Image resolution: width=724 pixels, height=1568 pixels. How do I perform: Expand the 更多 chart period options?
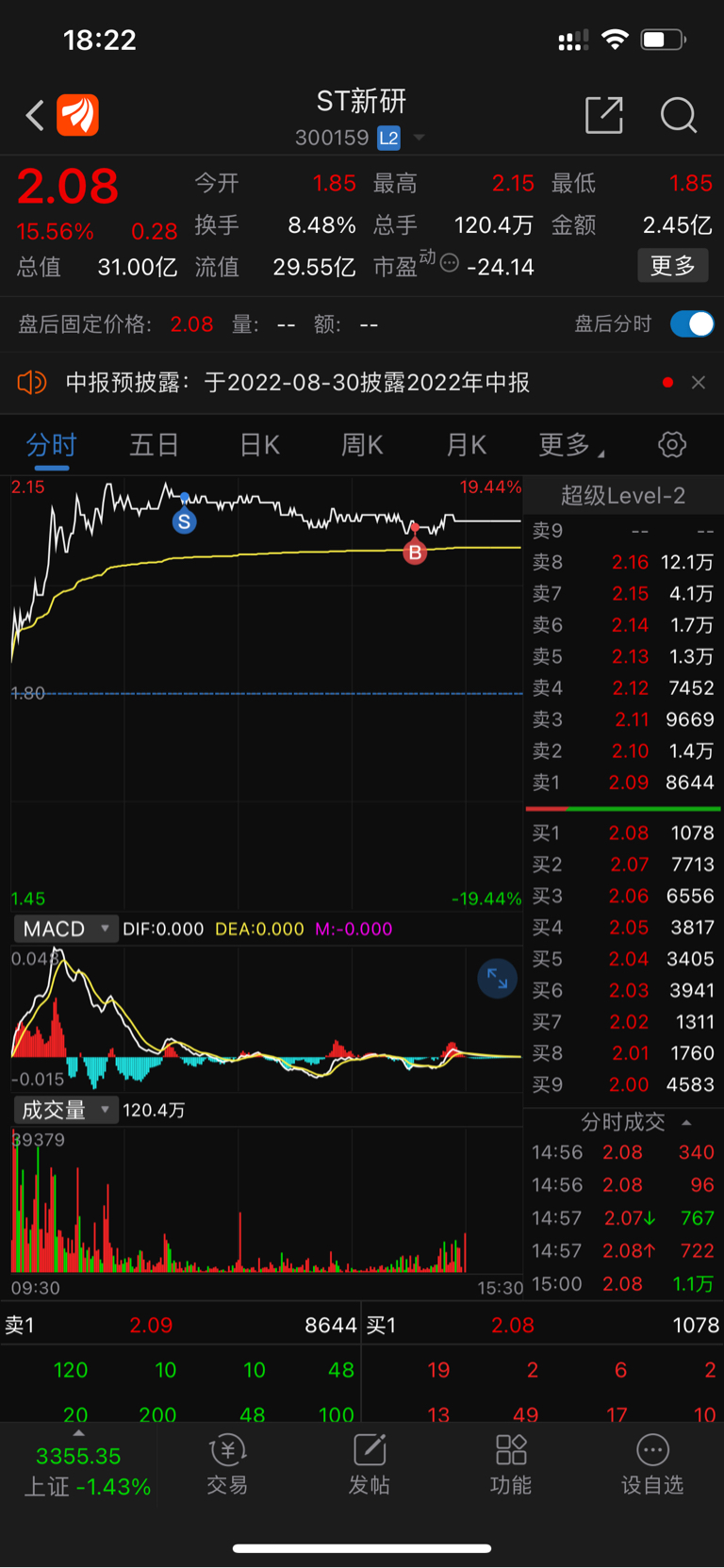(571, 445)
